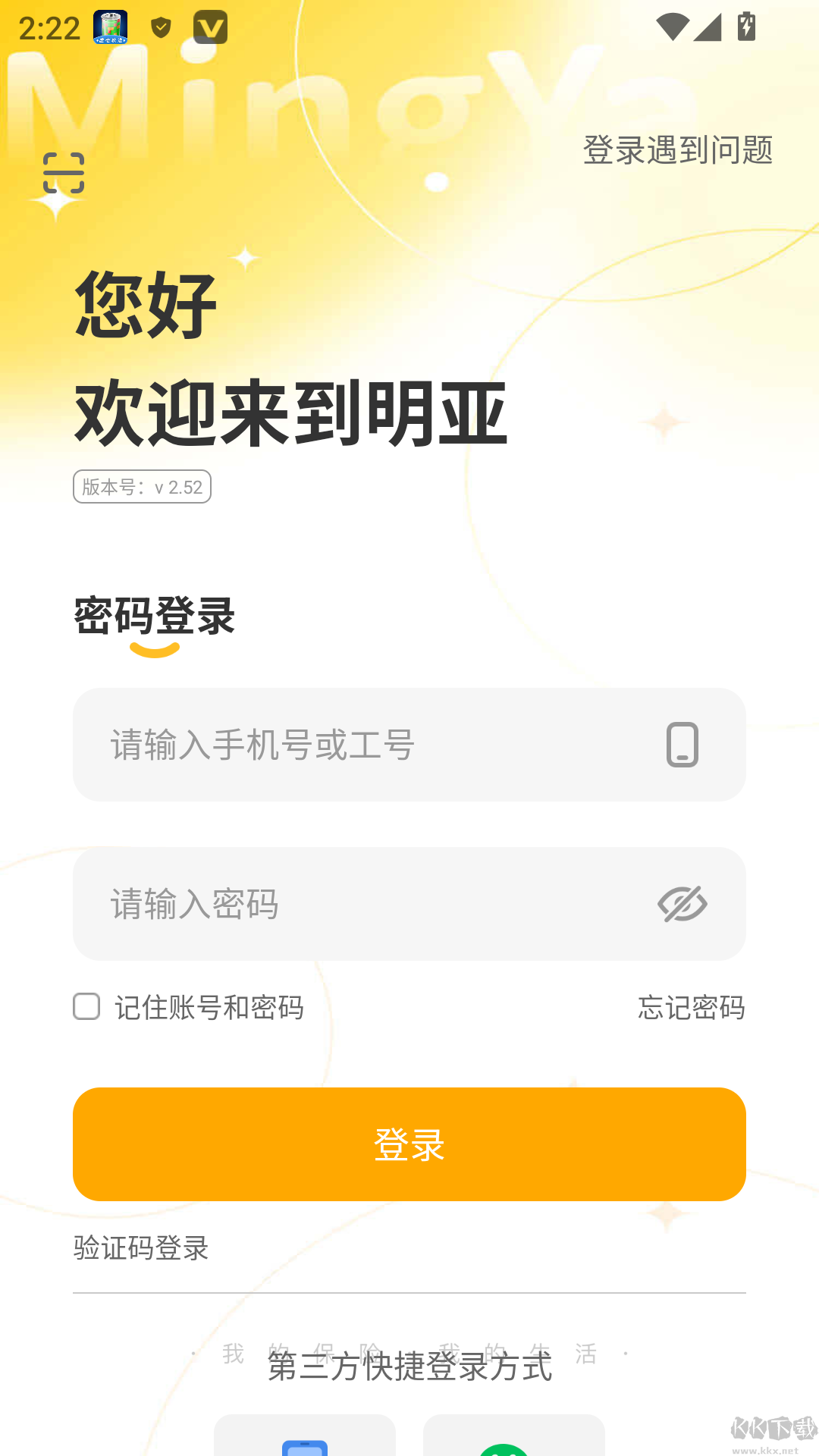Tap the phone quick-login icon
Image resolution: width=819 pixels, height=1456 pixels.
305,1442
